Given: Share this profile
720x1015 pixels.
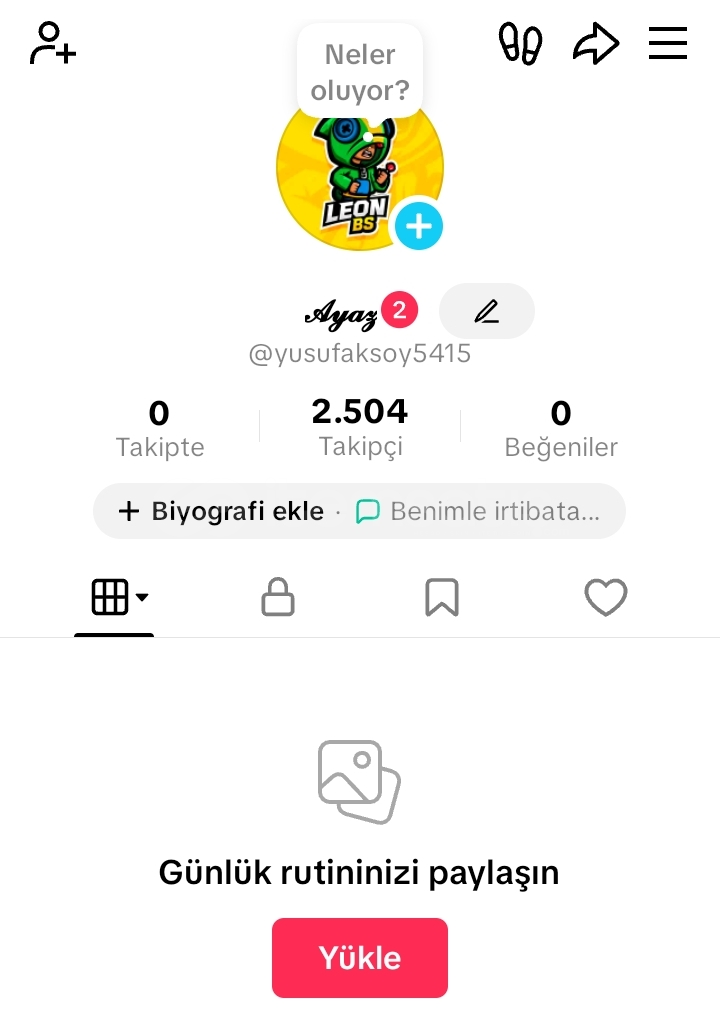Looking at the screenshot, I should (595, 44).
